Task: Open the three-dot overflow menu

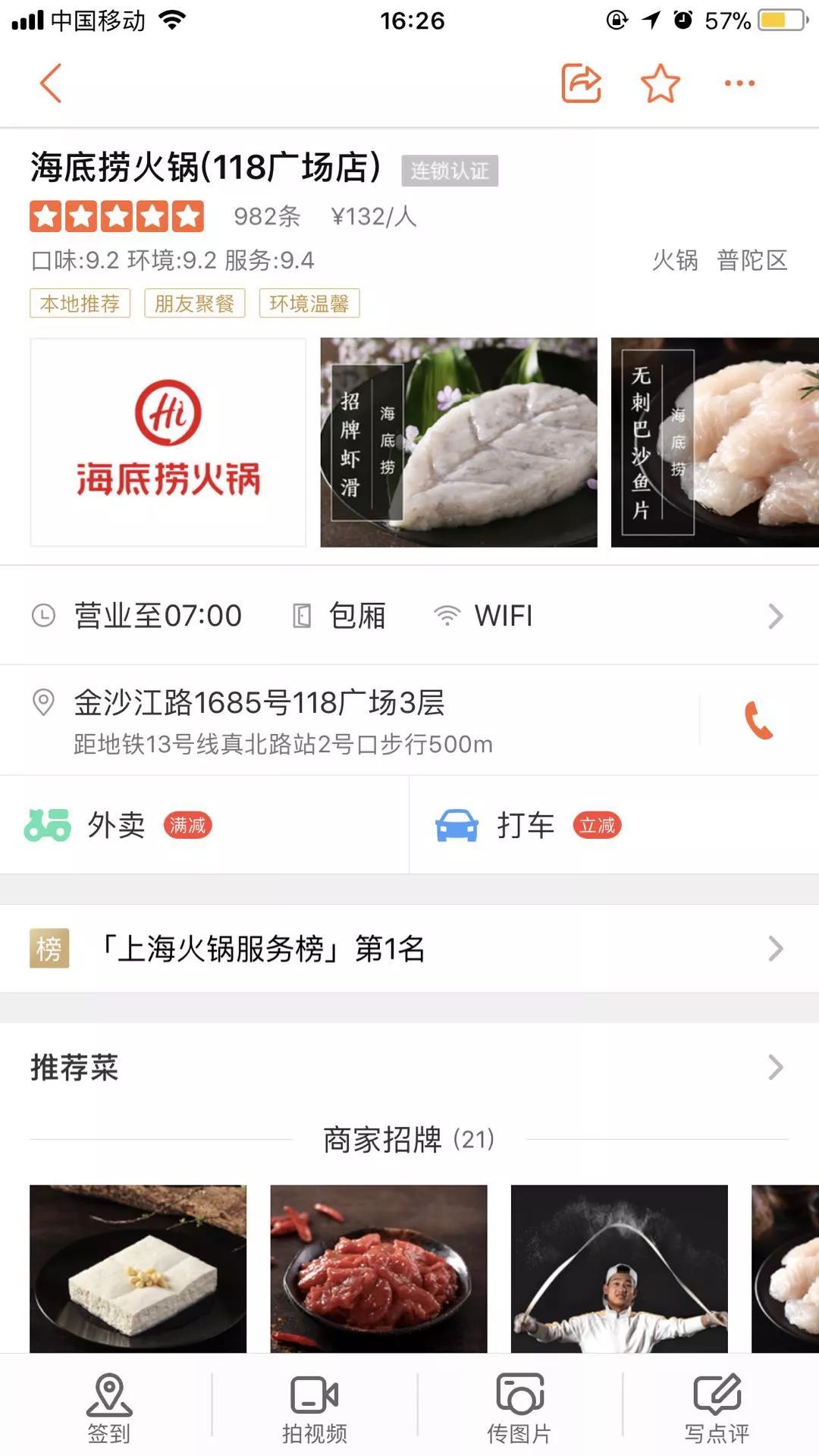Action: click(739, 83)
